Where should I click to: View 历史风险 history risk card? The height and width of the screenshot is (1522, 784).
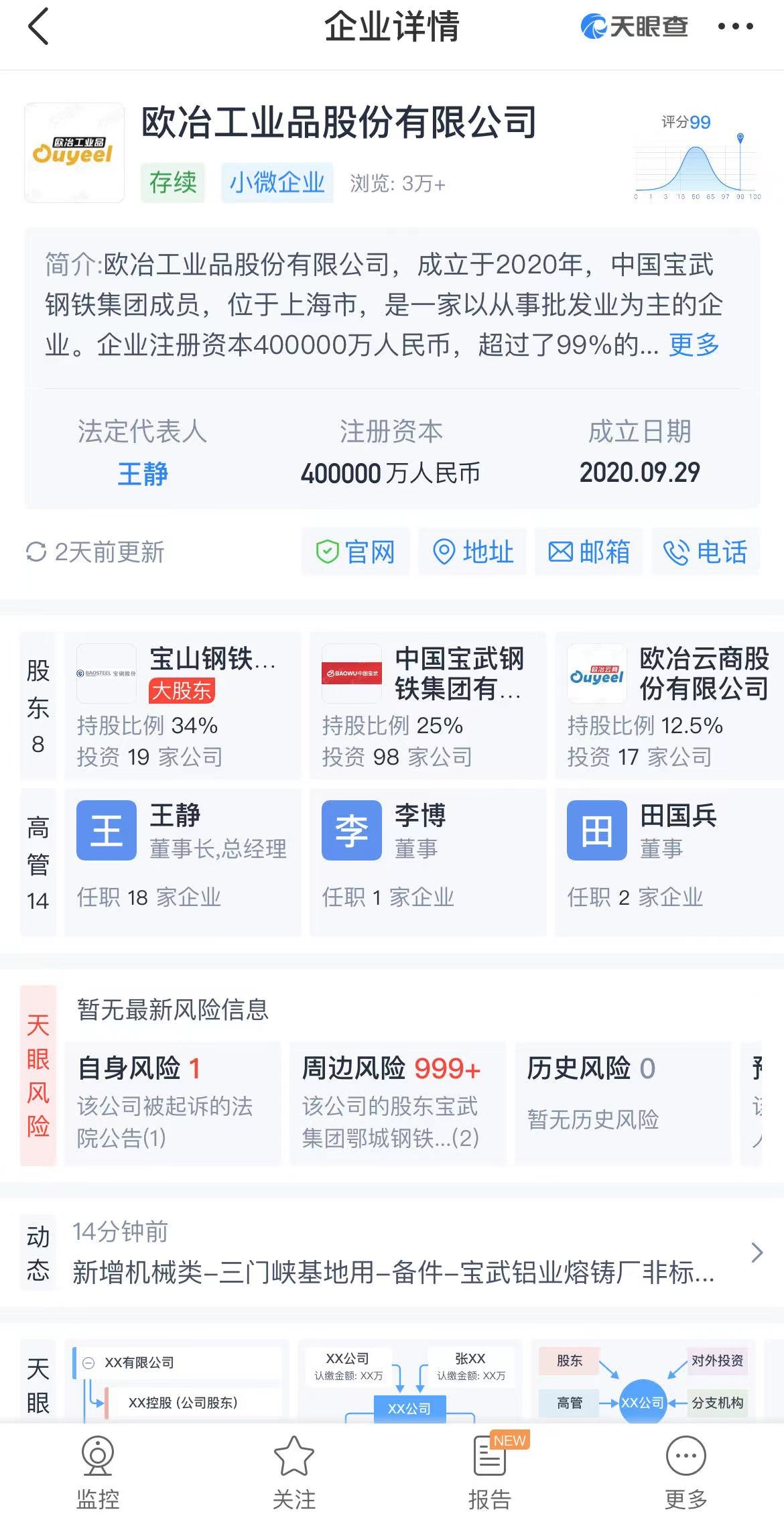click(x=622, y=1102)
